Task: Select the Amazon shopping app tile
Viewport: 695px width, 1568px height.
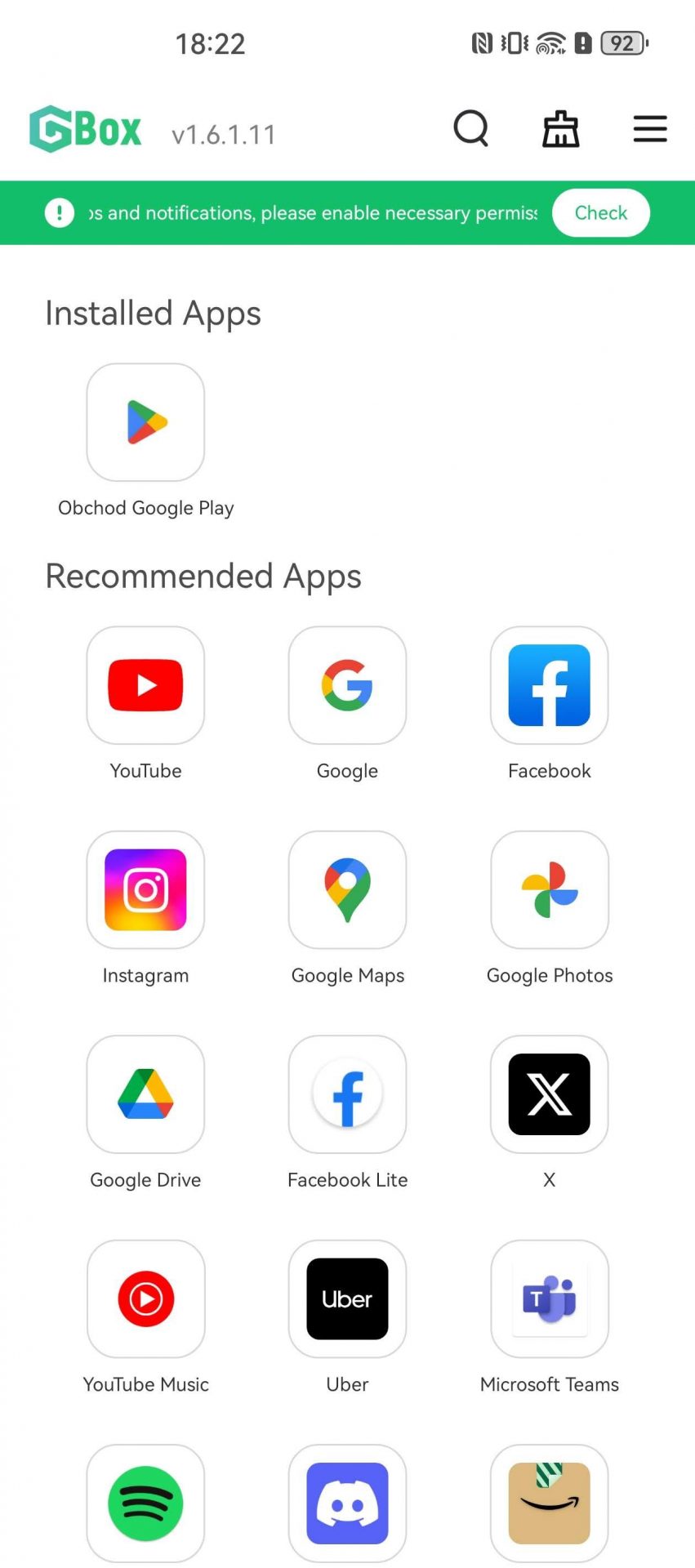Action: 550,1503
